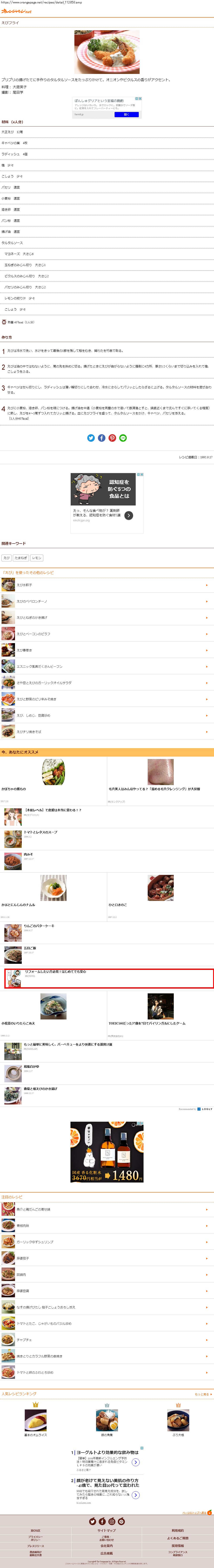Open the サイトマップ footer link

(107, 1530)
